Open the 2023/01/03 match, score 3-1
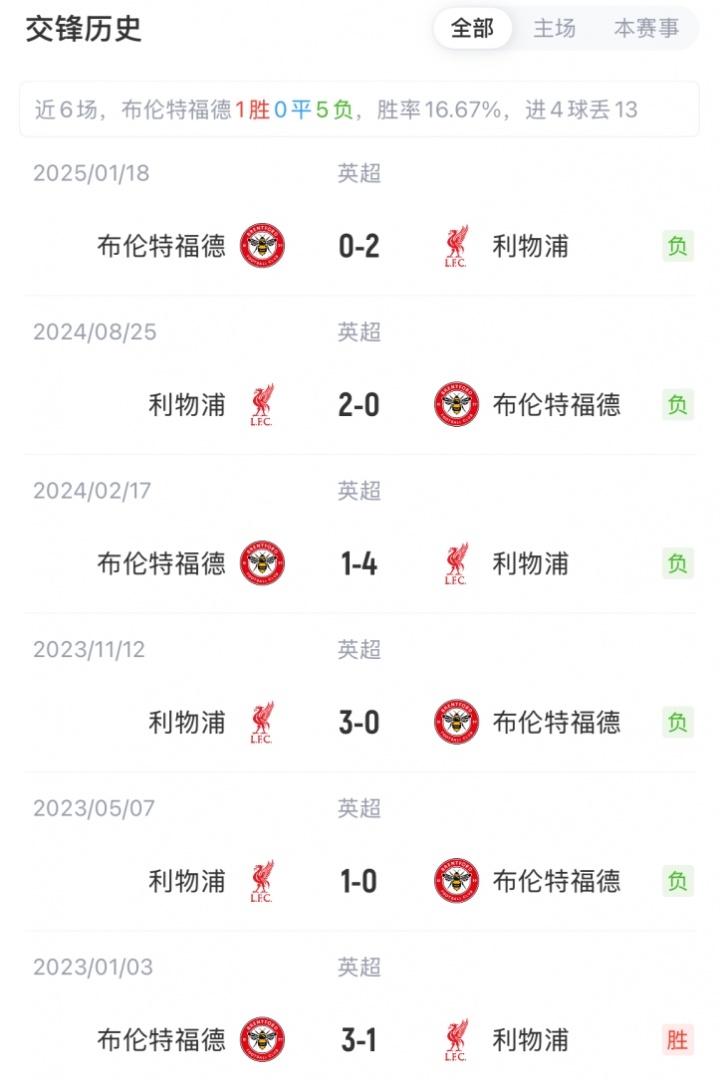This screenshot has width=720, height=1082. 359,1040
